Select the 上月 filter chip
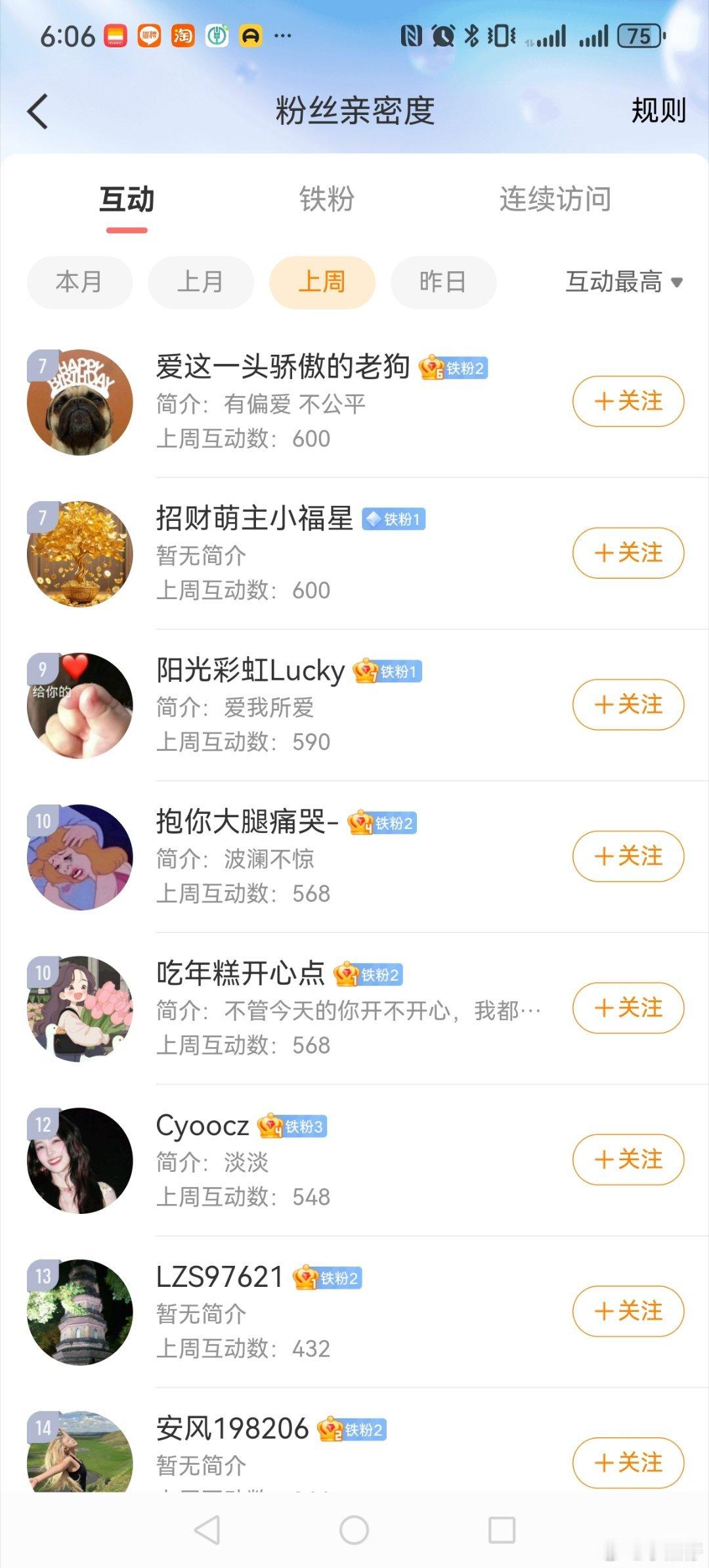Viewport: 709px width, 1568px height. (201, 282)
